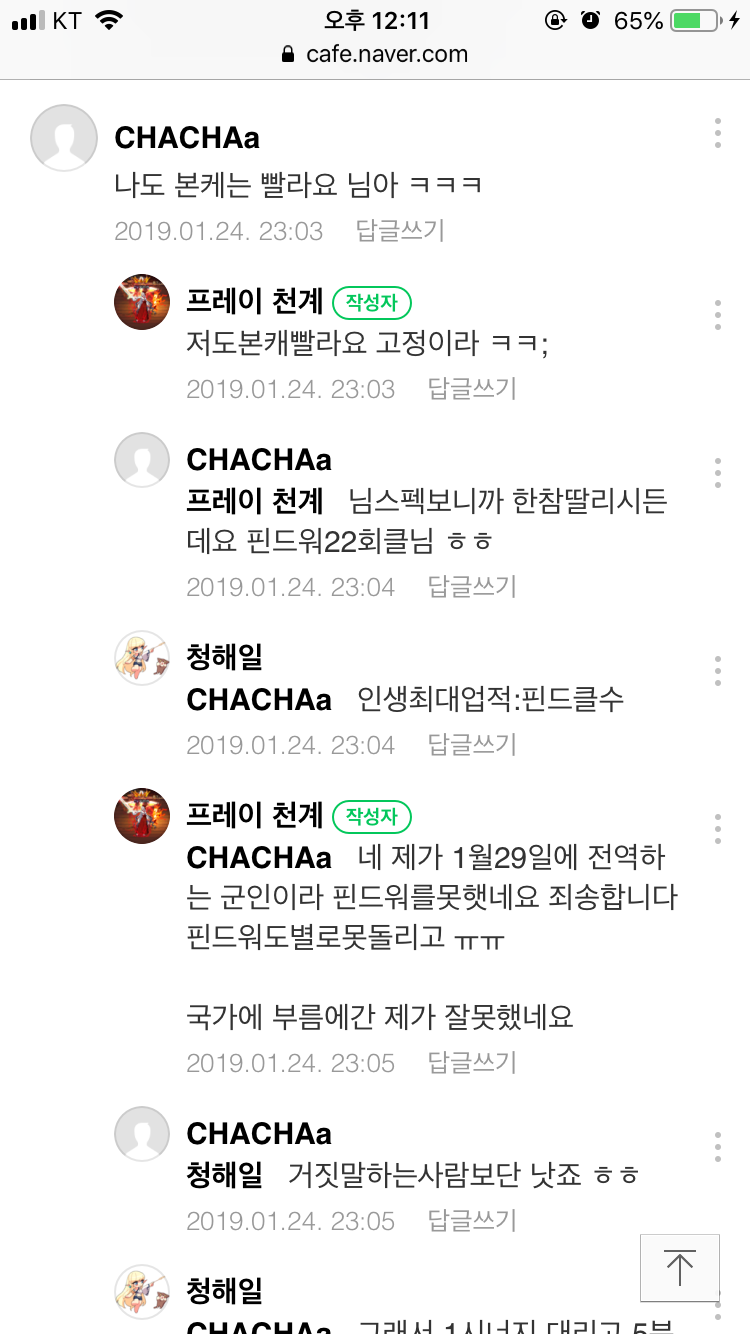
Task: Reply to the comment ending '국가에 부름에간 제가 잘못했네요'
Action: click(x=472, y=1063)
